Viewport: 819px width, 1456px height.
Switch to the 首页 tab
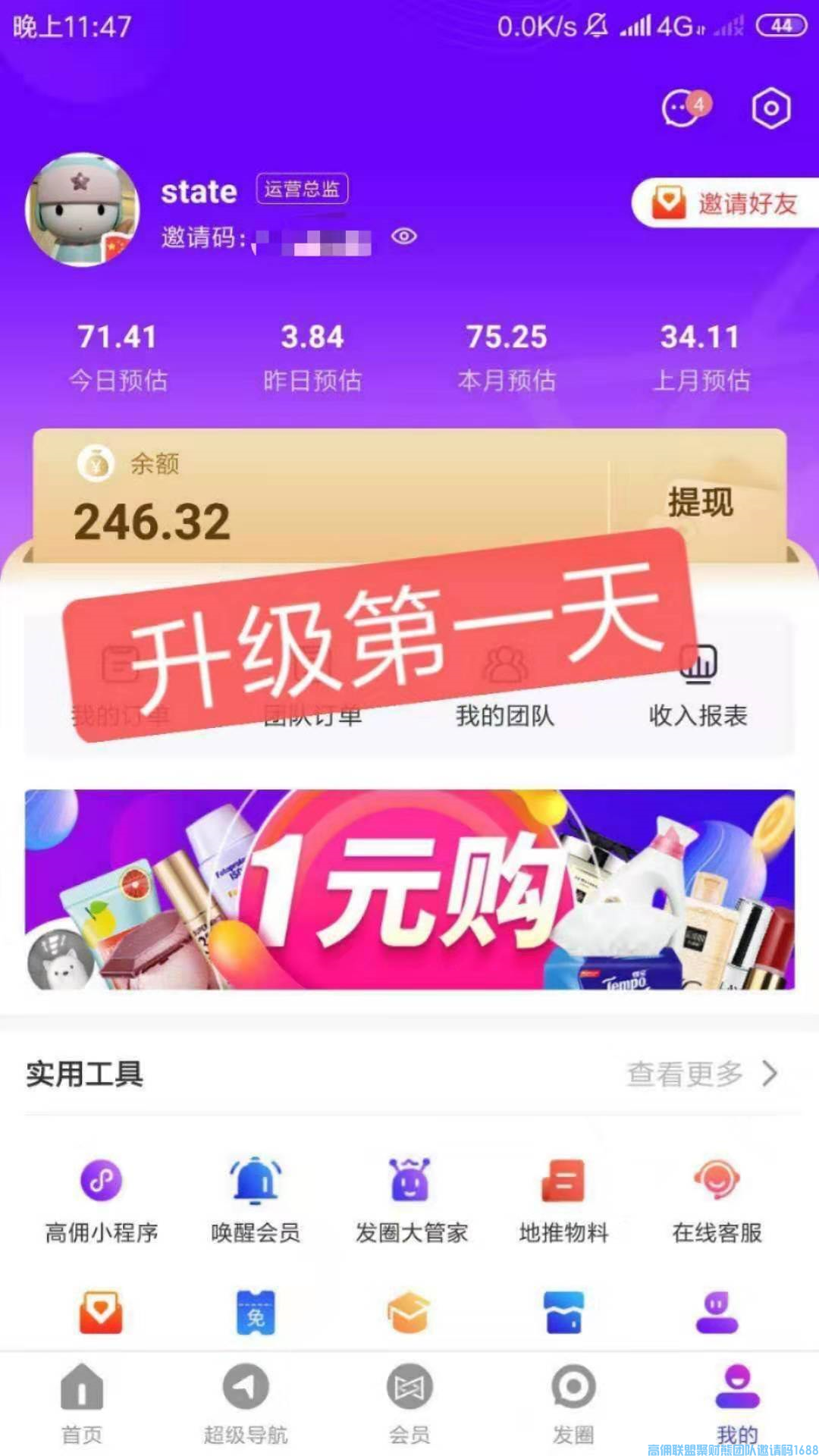[x=82, y=1403]
